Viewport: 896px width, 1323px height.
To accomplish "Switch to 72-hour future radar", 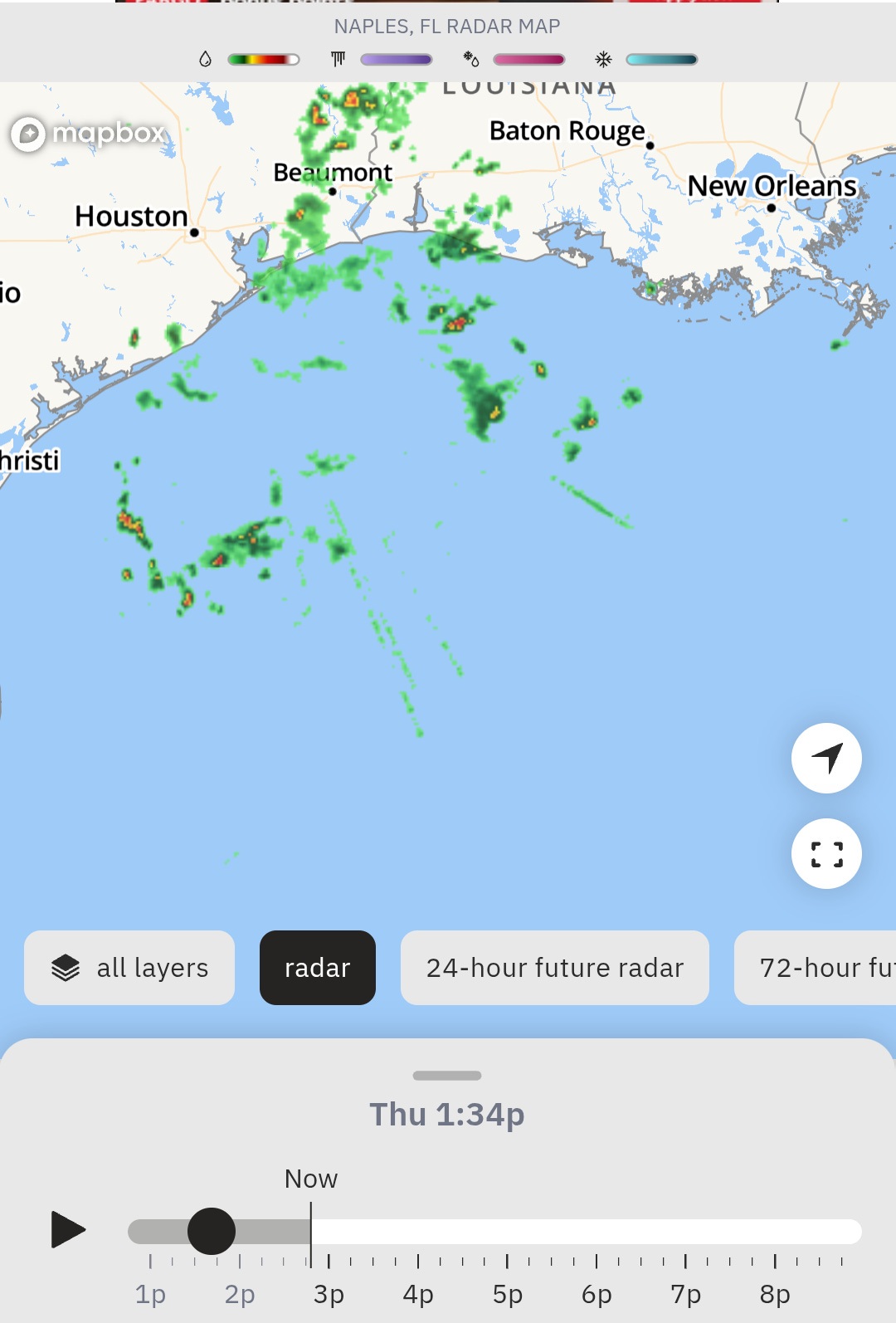I will point(817,968).
